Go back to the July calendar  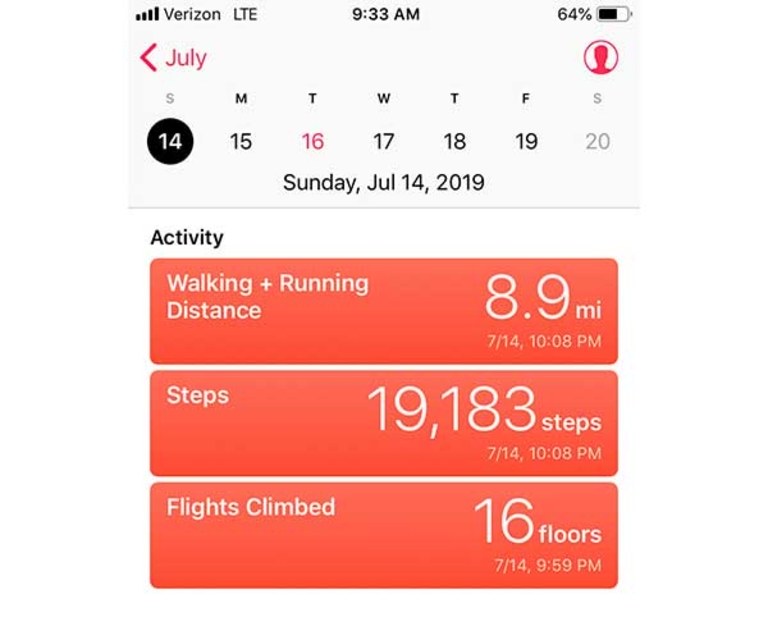173,58
